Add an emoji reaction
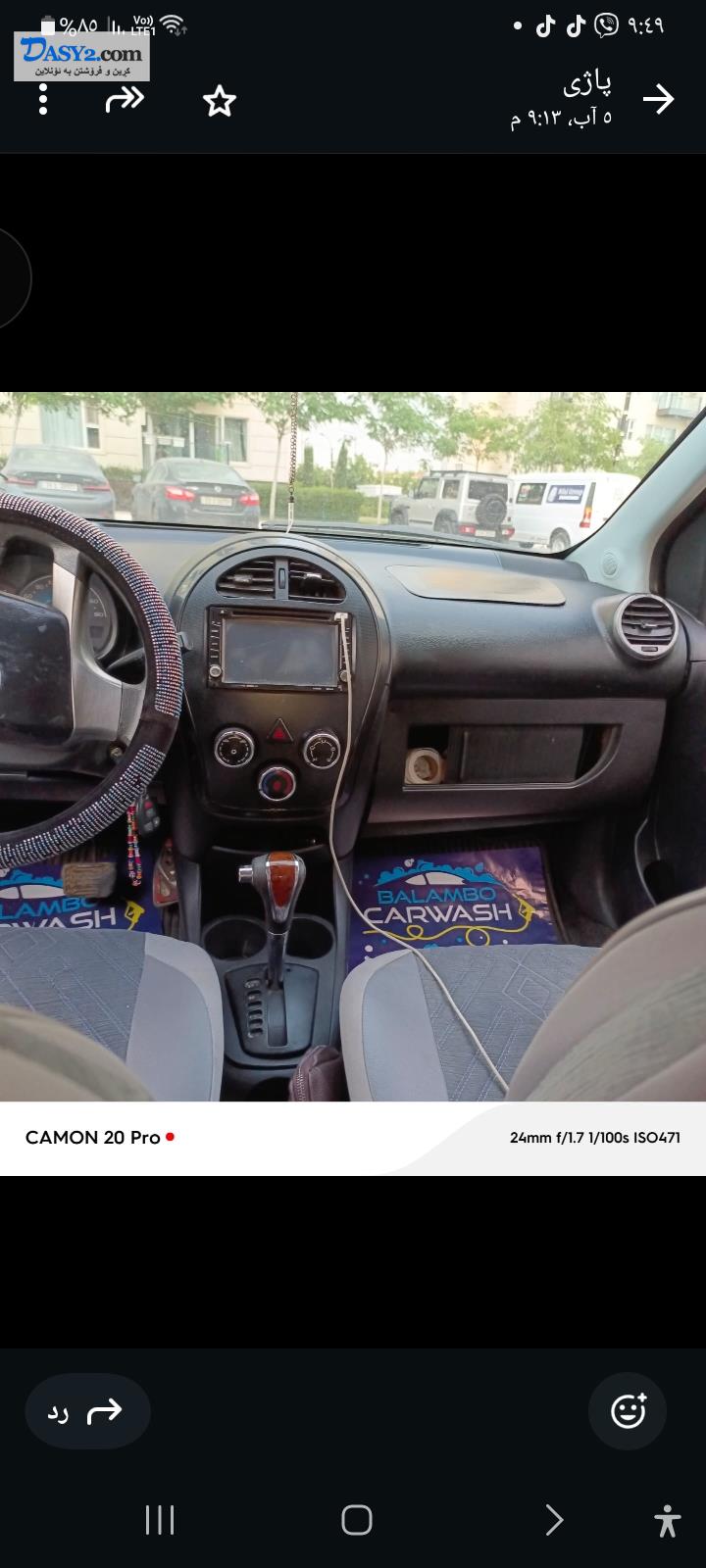Screen dimensions: 706x1568 (x=628, y=1411)
